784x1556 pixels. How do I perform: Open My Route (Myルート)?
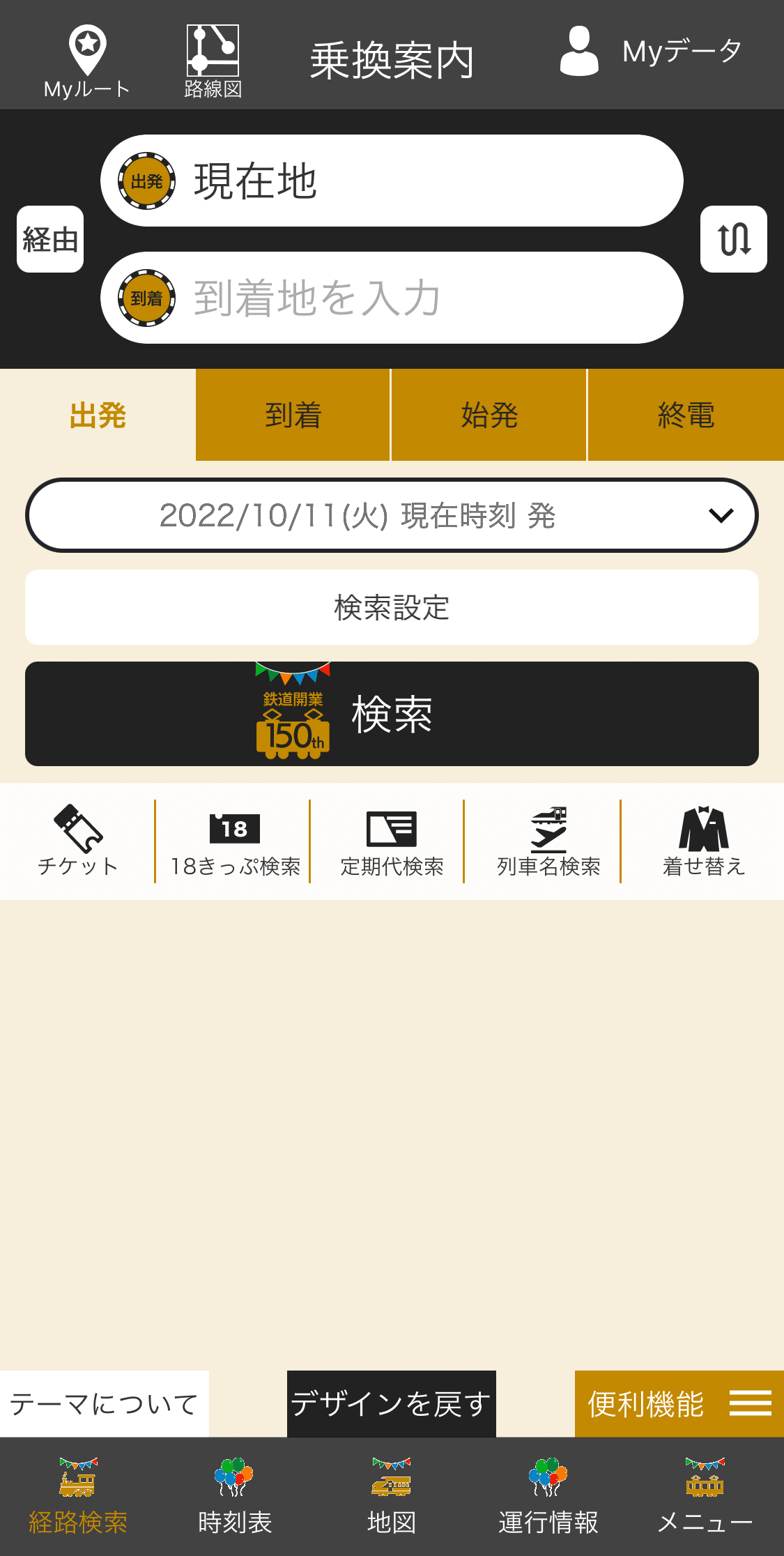[x=87, y=61]
